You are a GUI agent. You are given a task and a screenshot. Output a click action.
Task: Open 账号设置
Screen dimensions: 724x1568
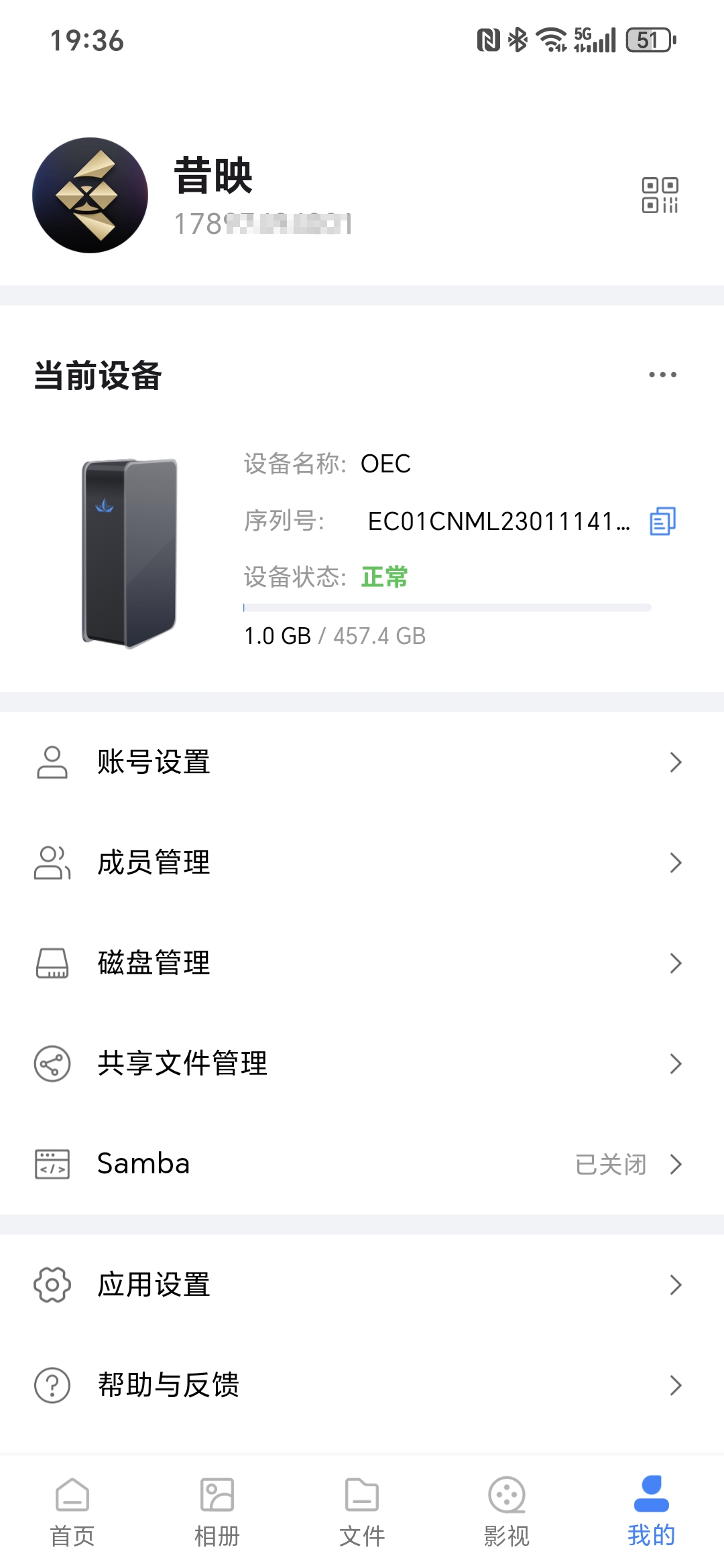click(x=362, y=762)
